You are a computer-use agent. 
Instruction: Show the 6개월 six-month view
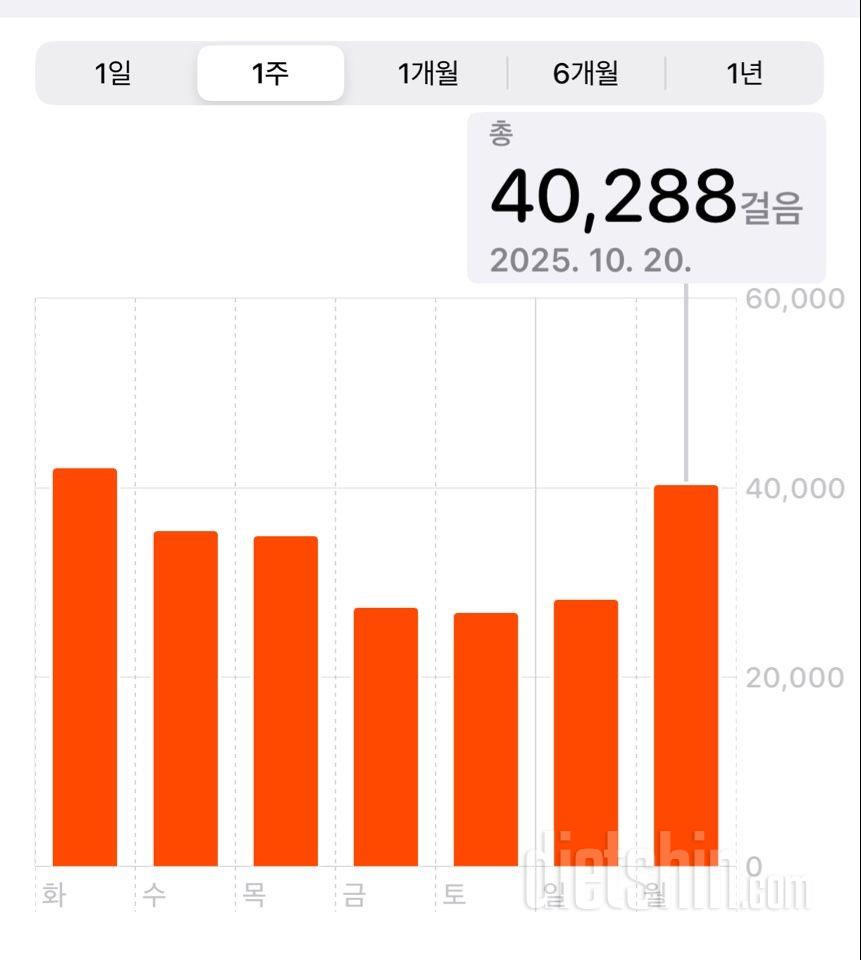point(586,73)
